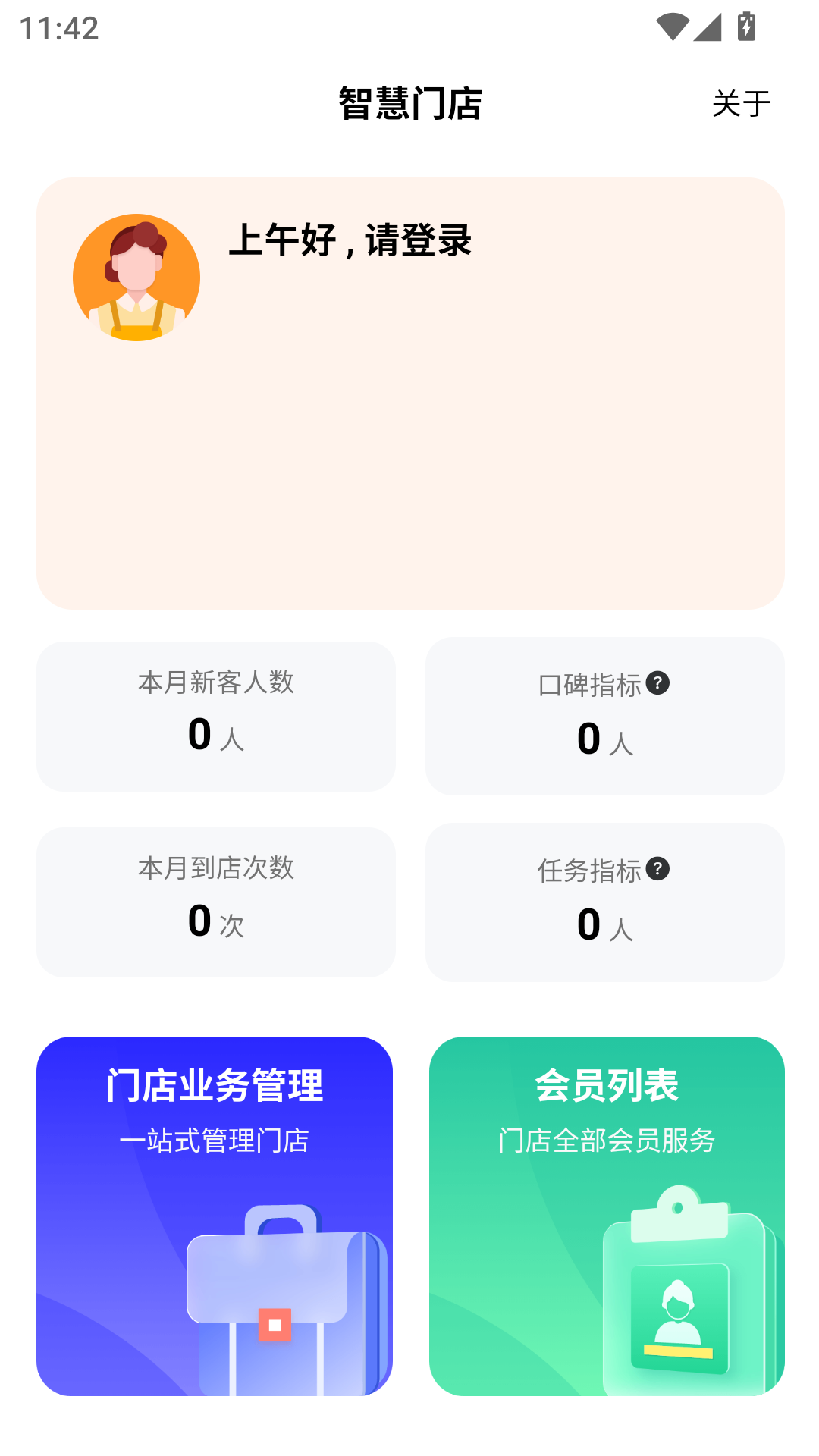Tap the 一站式管理门店 subtitle text

[x=217, y=1139]
